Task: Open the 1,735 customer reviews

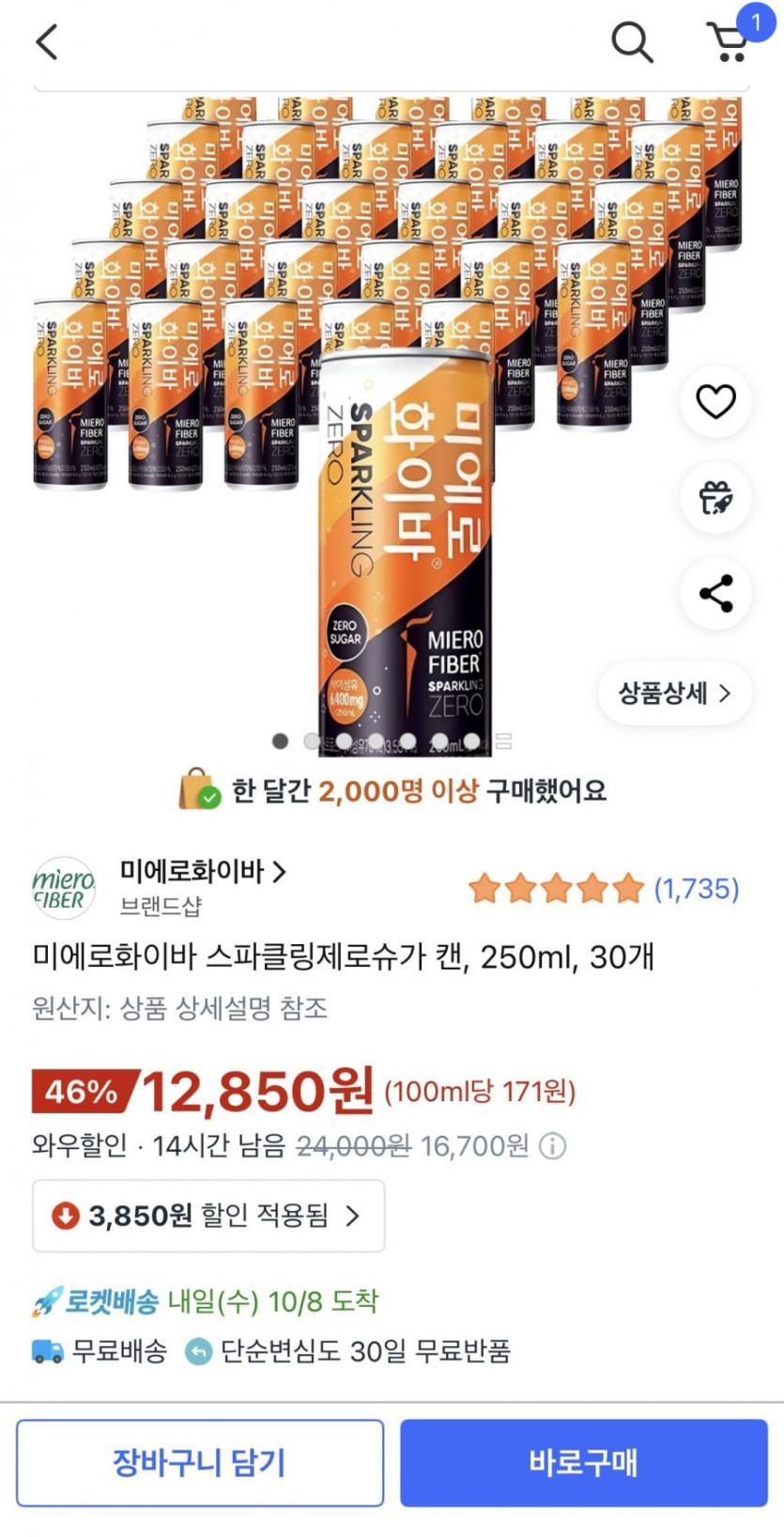Action: tap(696, 889)
